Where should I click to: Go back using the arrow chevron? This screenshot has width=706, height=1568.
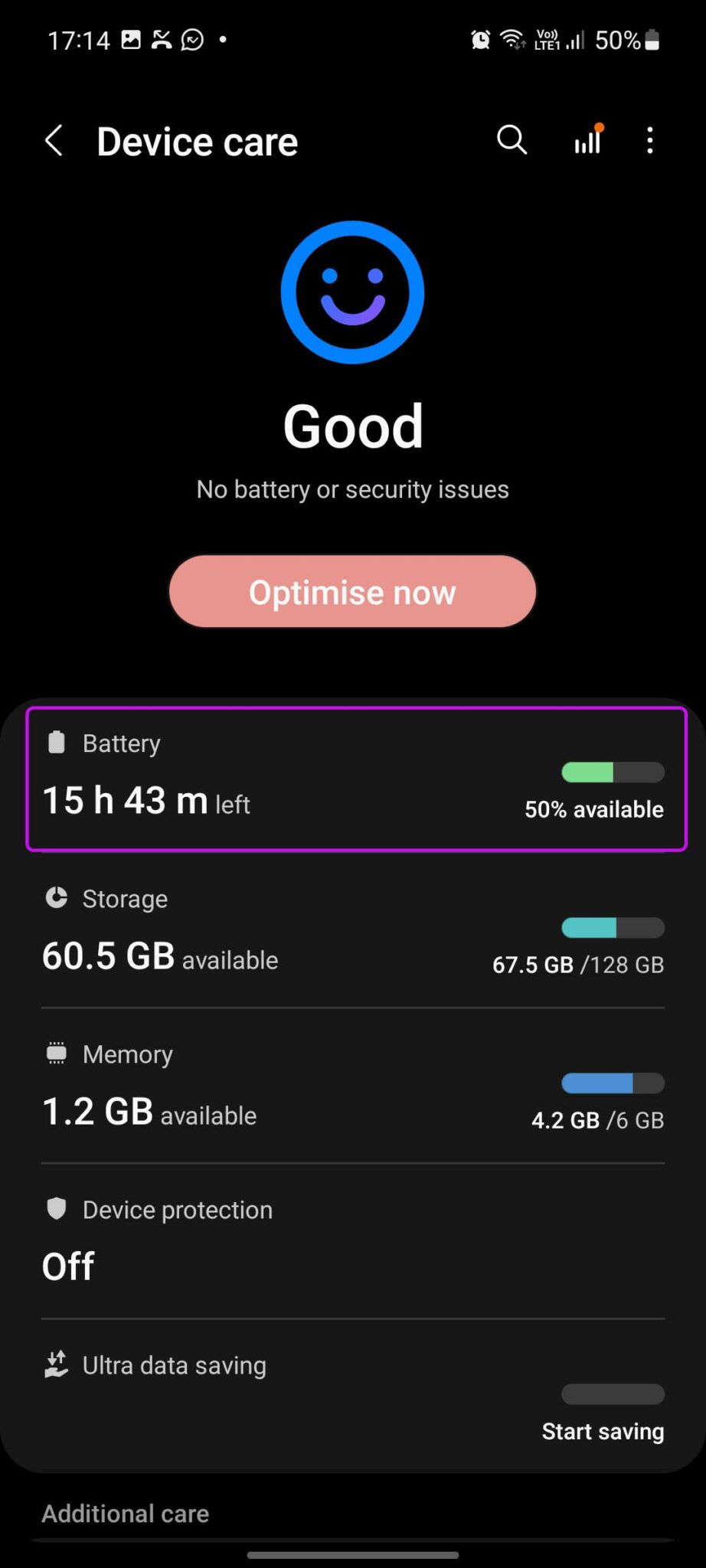coord(54,140)
